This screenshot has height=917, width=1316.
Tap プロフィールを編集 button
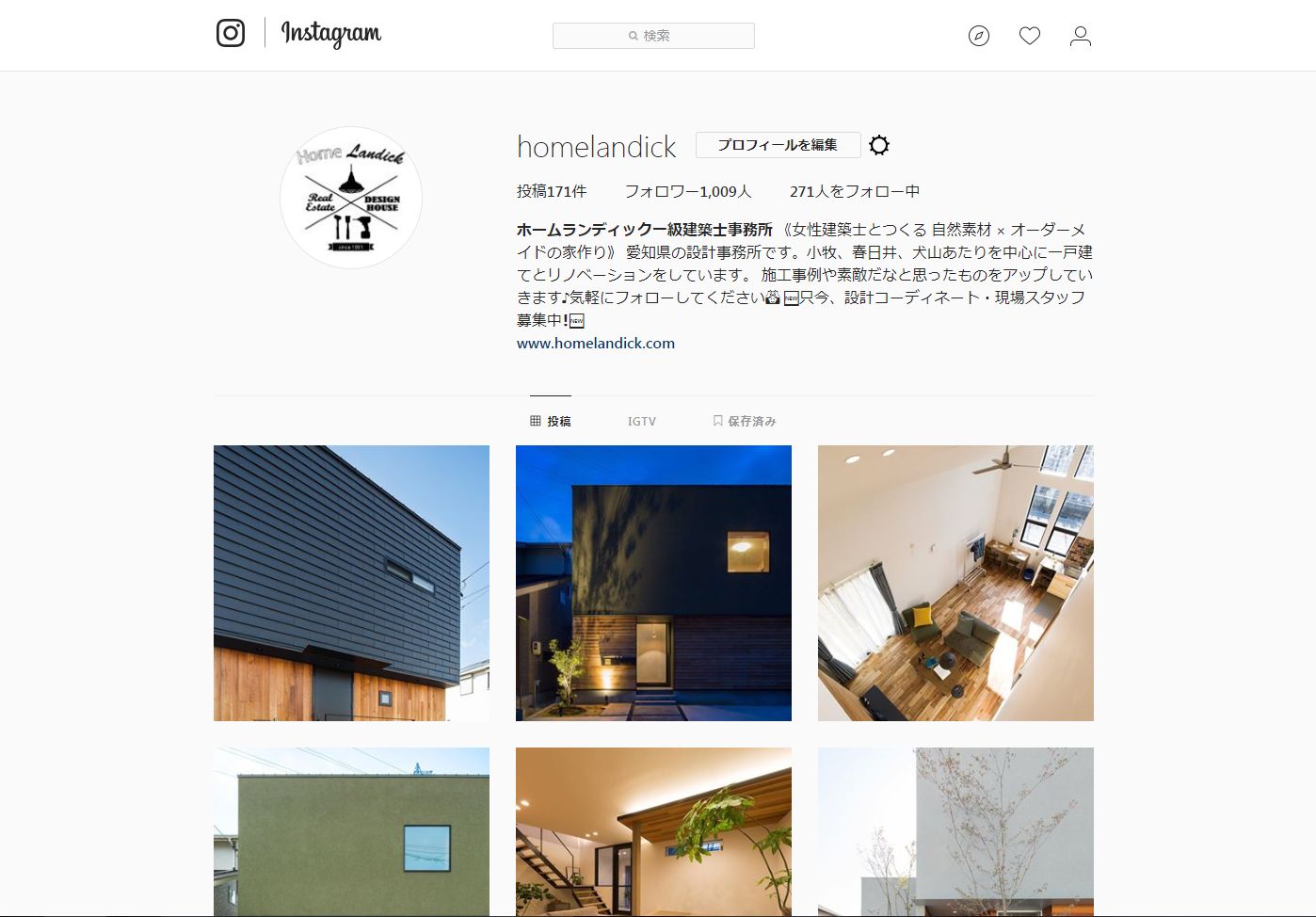[x=778, y=145]
